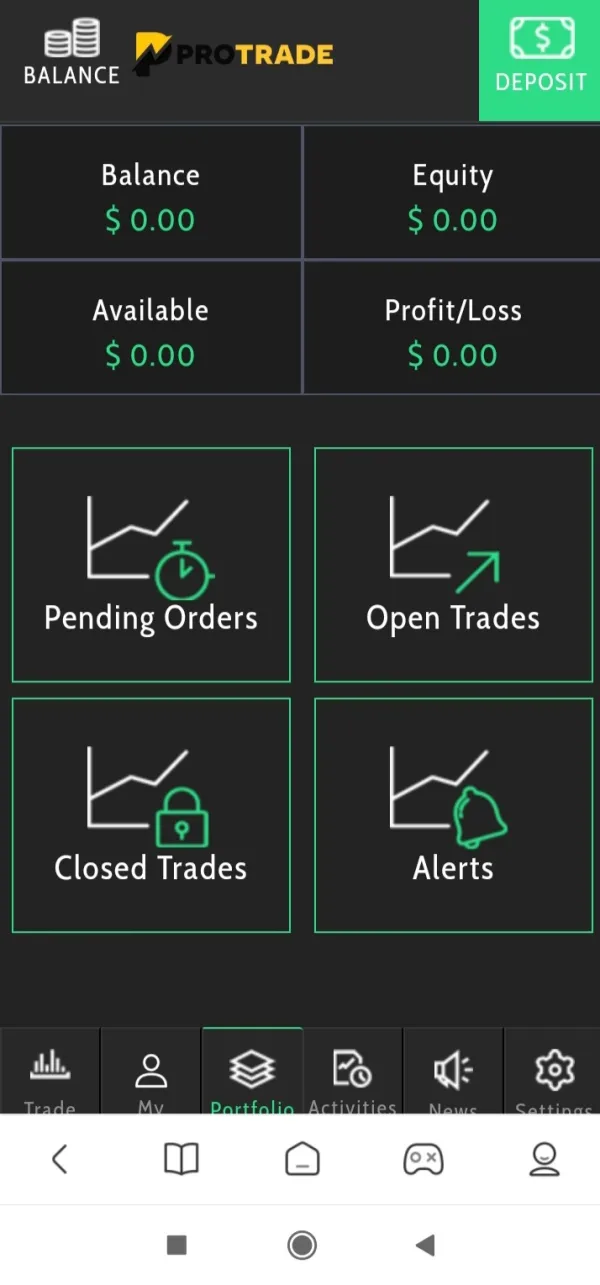The width and height of the screenshot is (600, 1285).
Task: Go to the My tab
Action: coord(151,1075)
